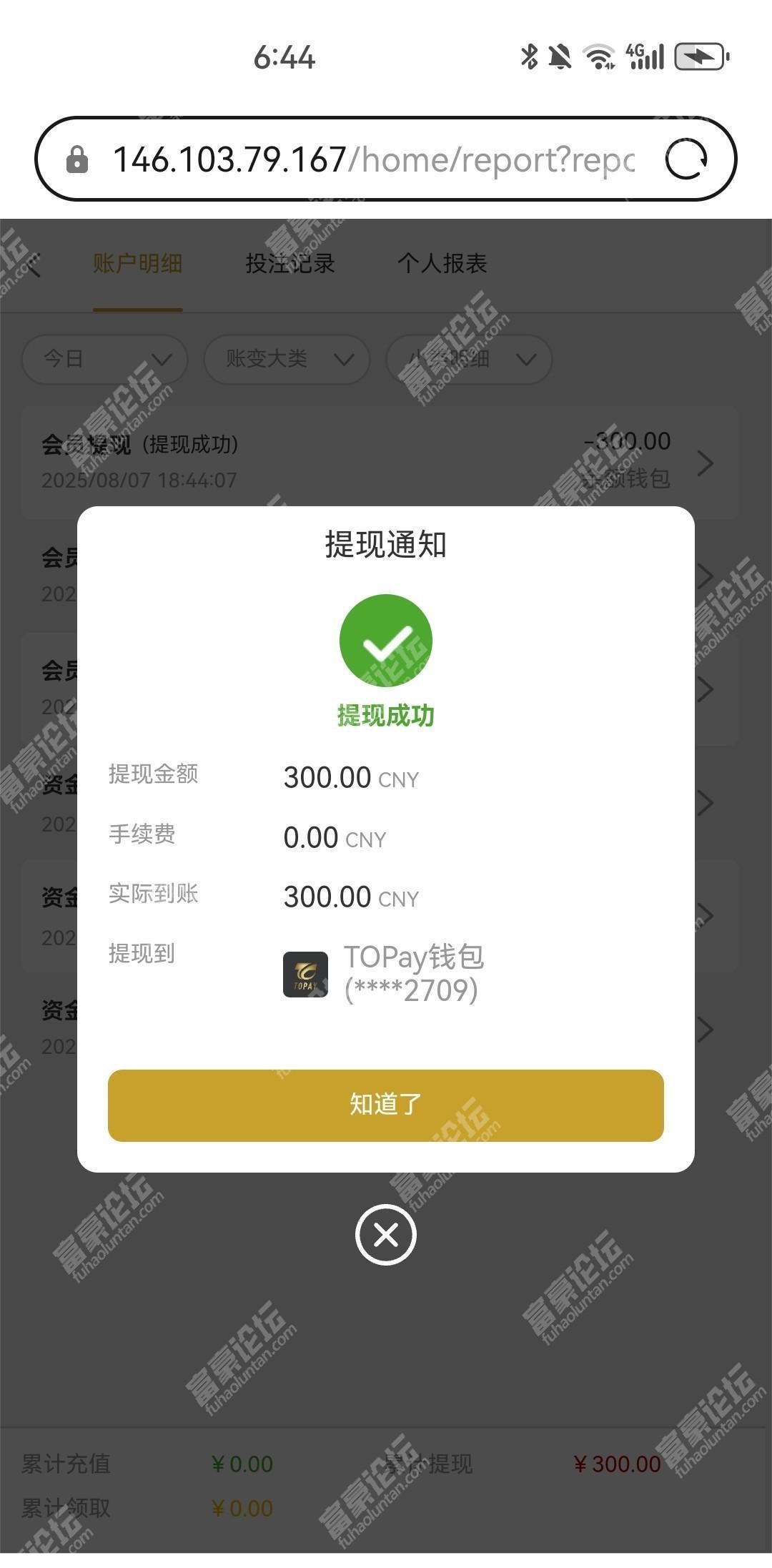Screen dimensions: 772x1568
Task: Close the withdrawal notice dialog
Action: (x=385, y=1235)
